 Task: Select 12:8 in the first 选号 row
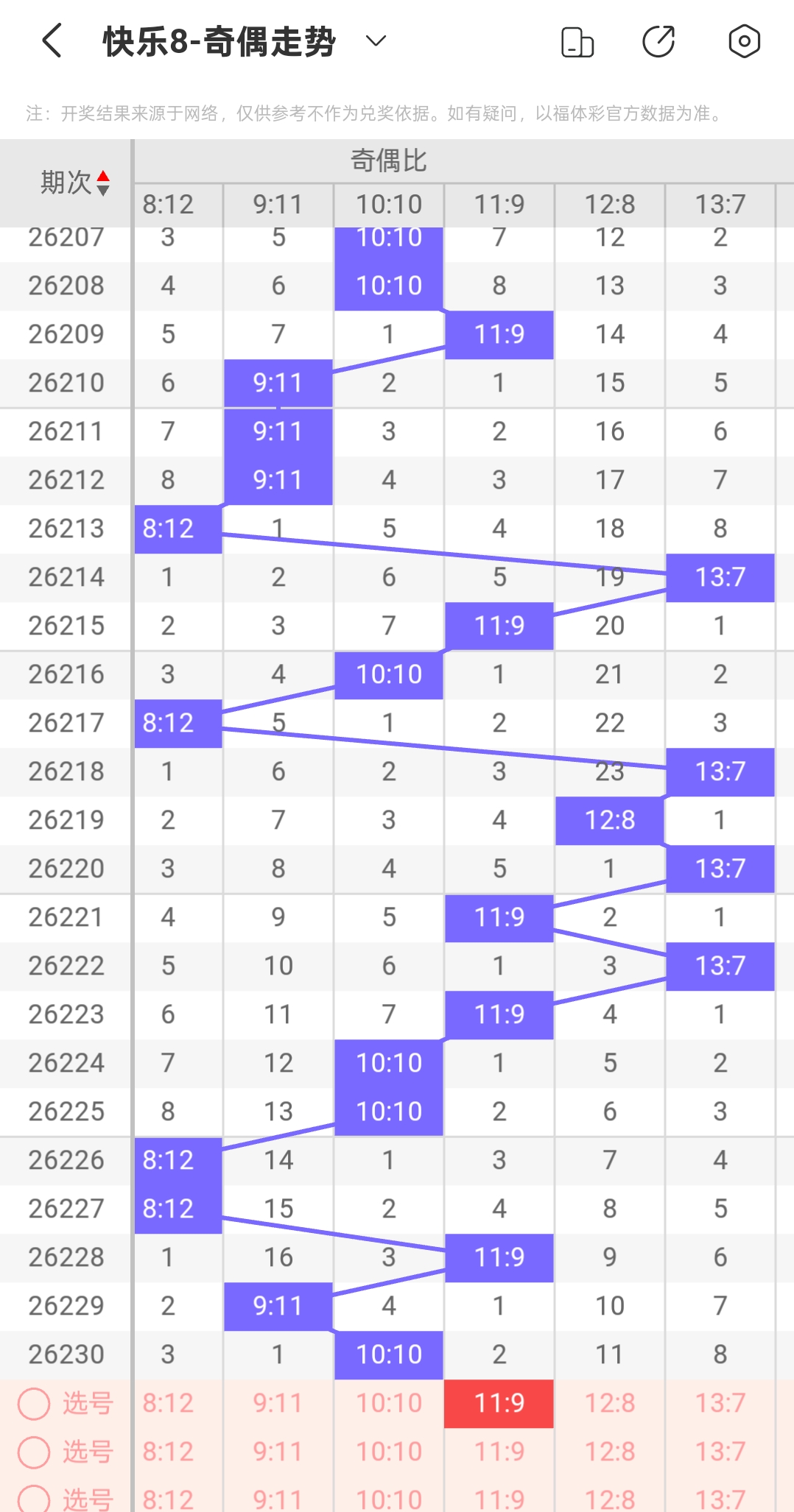click(610, 1403)
